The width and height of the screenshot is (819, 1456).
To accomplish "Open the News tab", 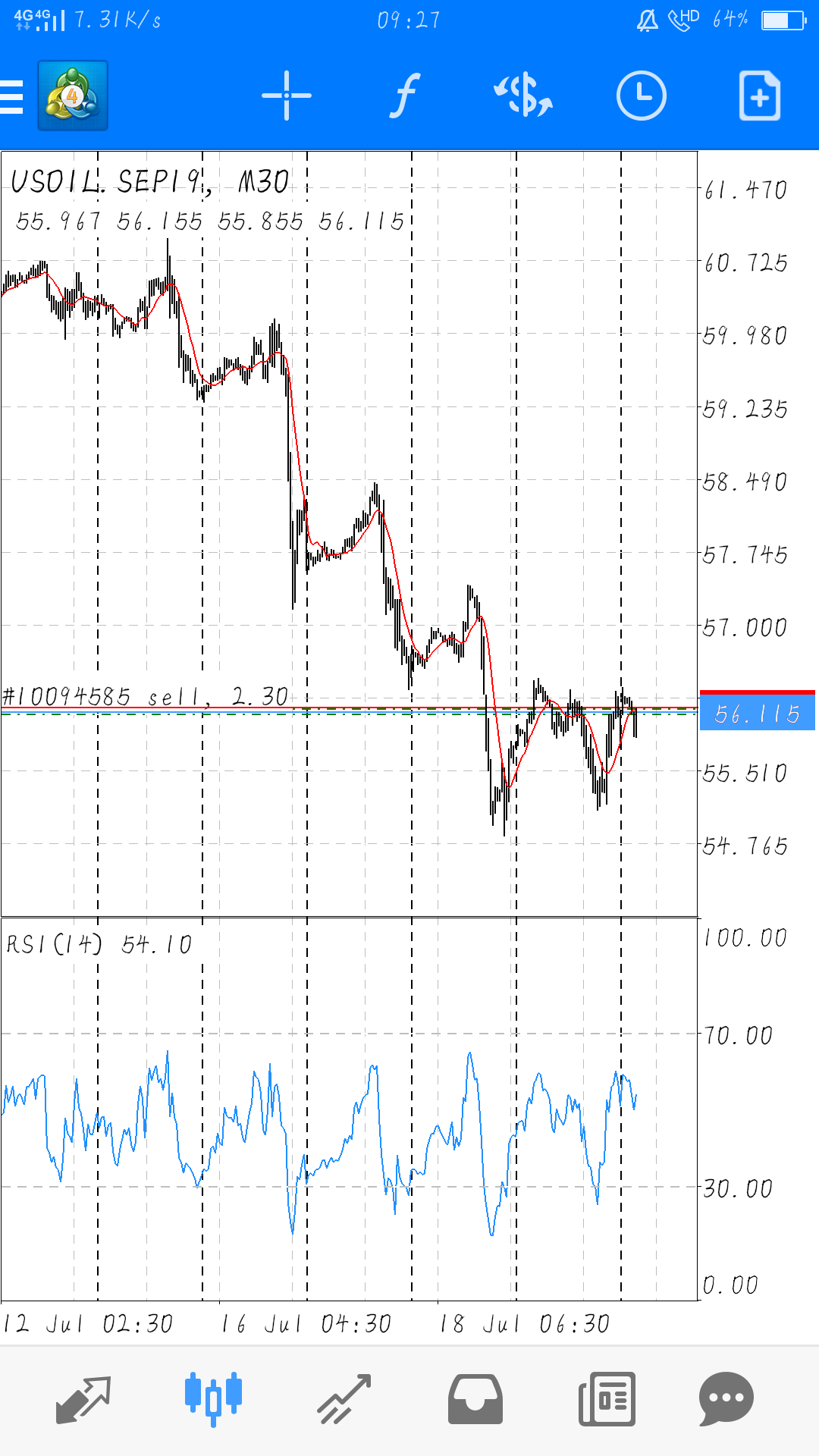I will 607,1399.
